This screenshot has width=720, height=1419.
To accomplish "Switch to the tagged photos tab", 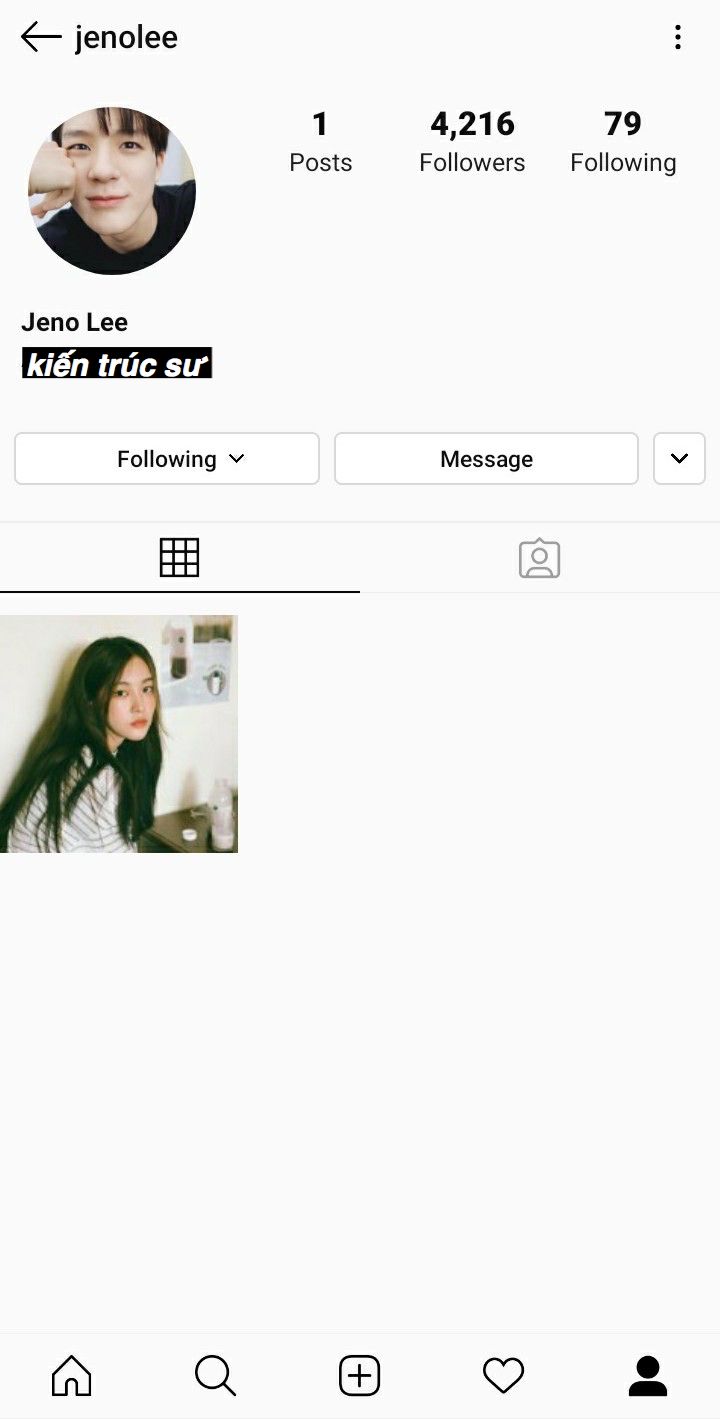I will coord(540,558).
